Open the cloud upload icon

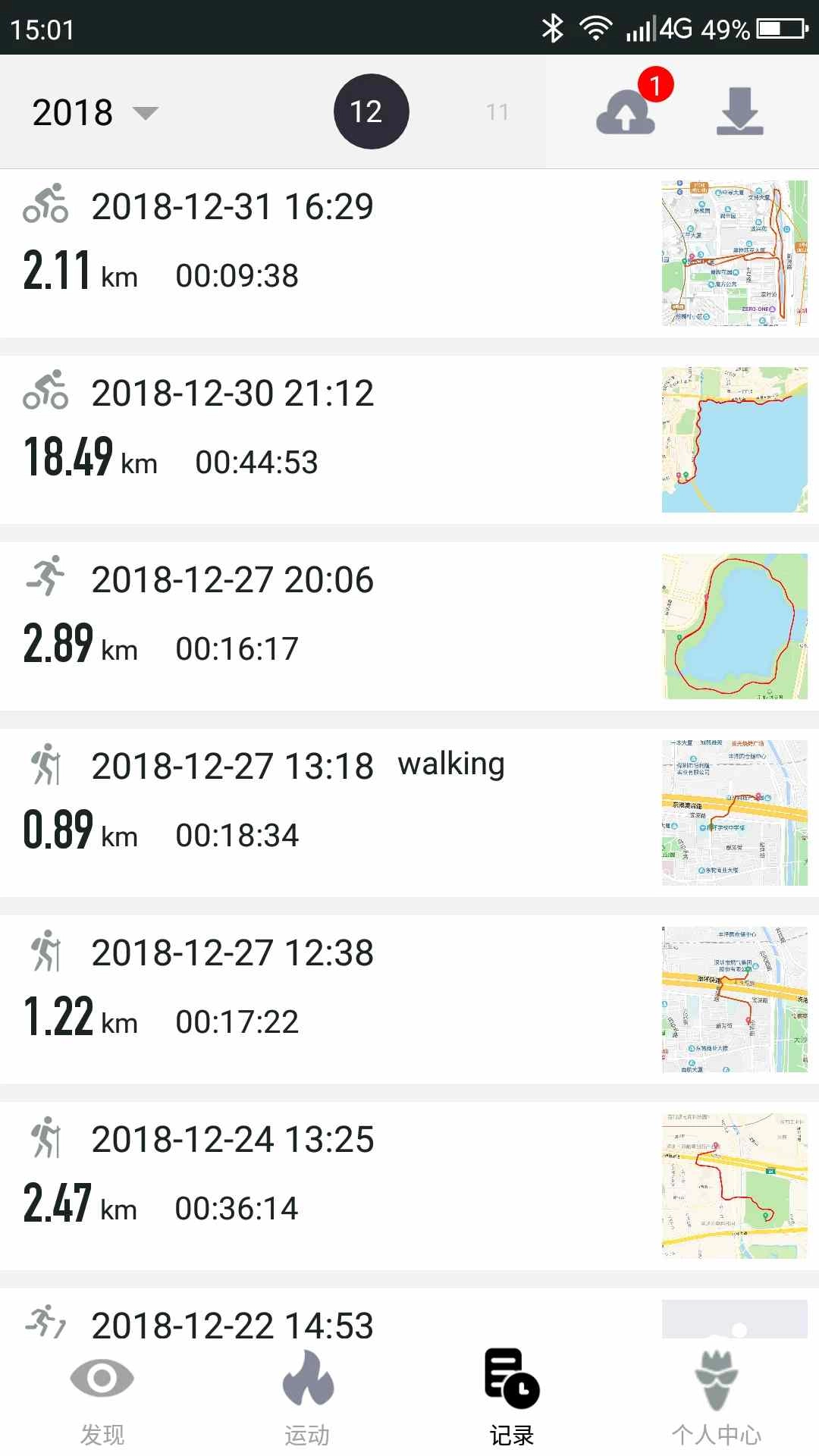[x=626, y=112]
